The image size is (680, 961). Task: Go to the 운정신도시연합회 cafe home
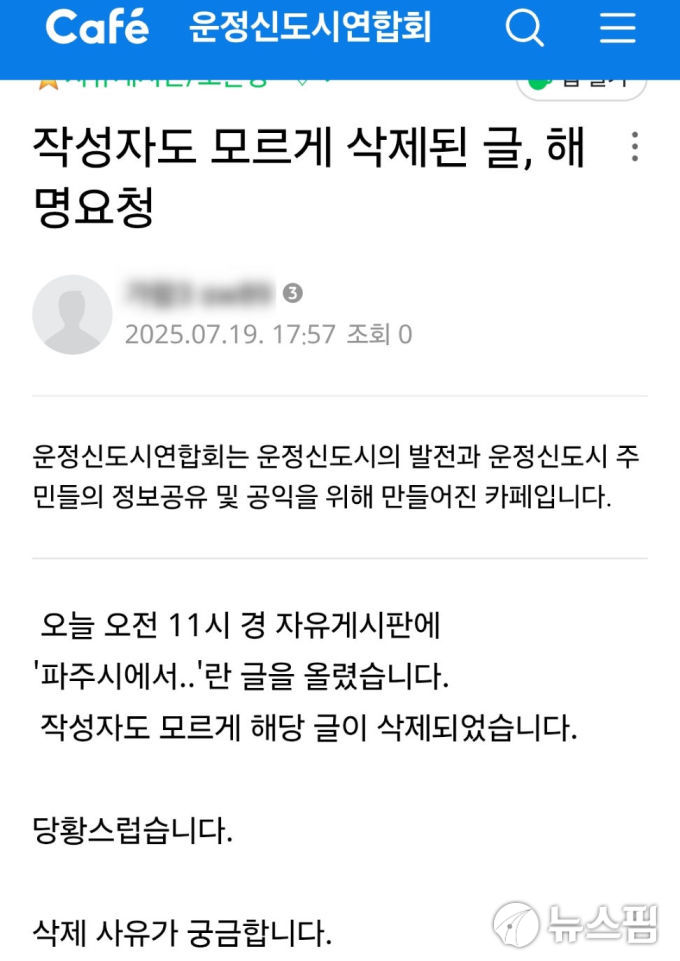click(309, 28)
